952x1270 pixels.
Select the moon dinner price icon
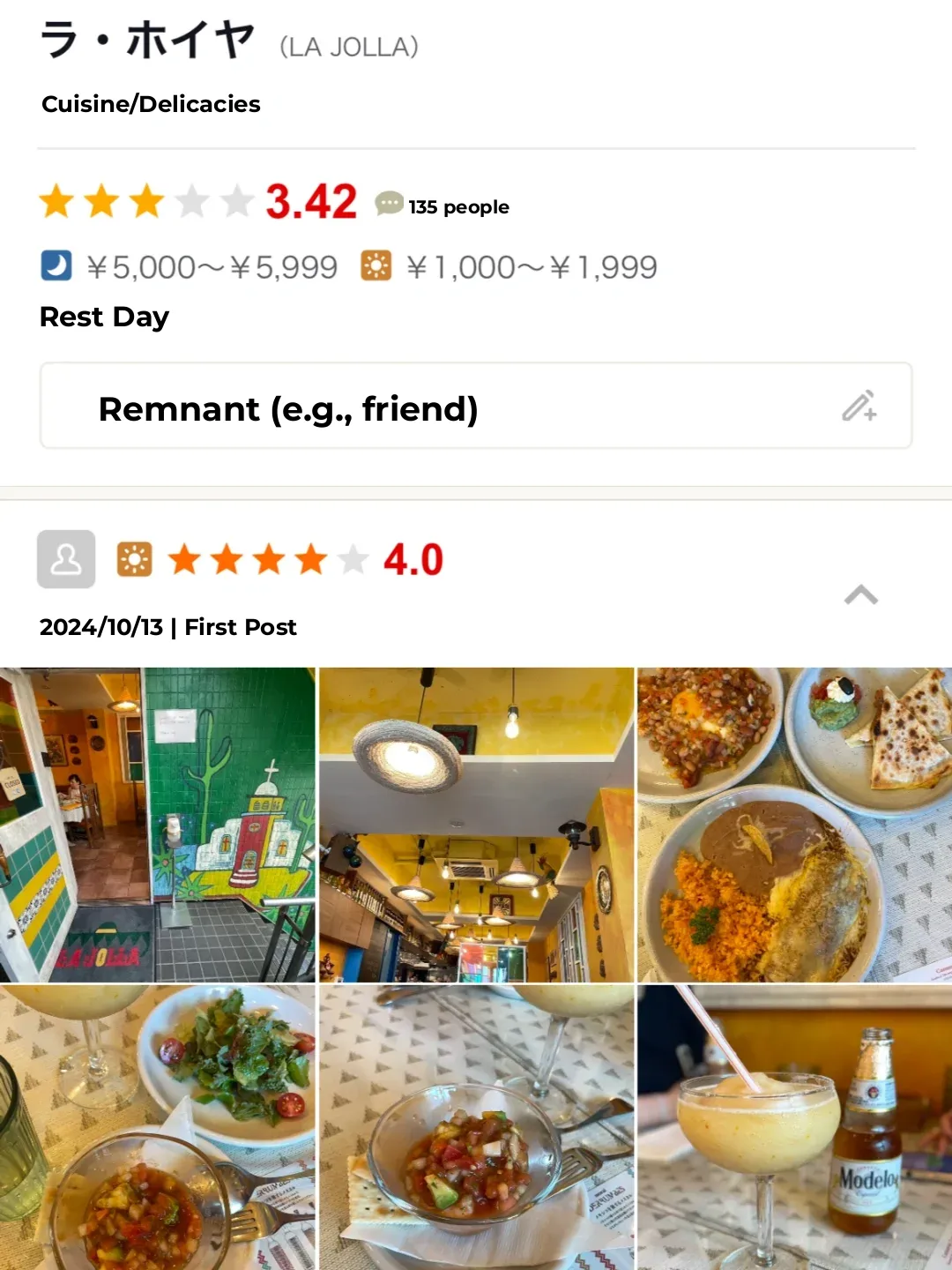55,265
